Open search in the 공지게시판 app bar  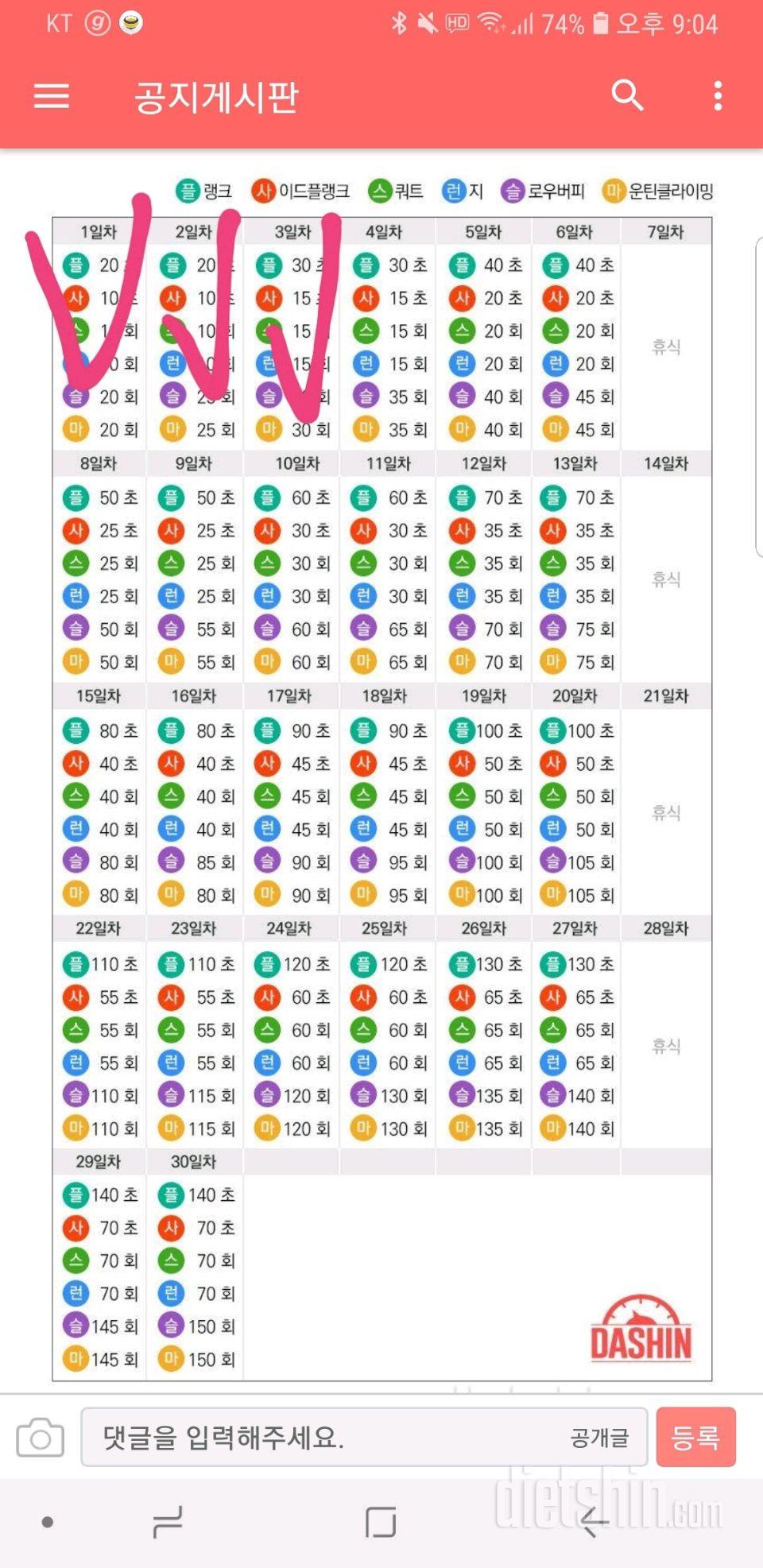tap(627, 95)
